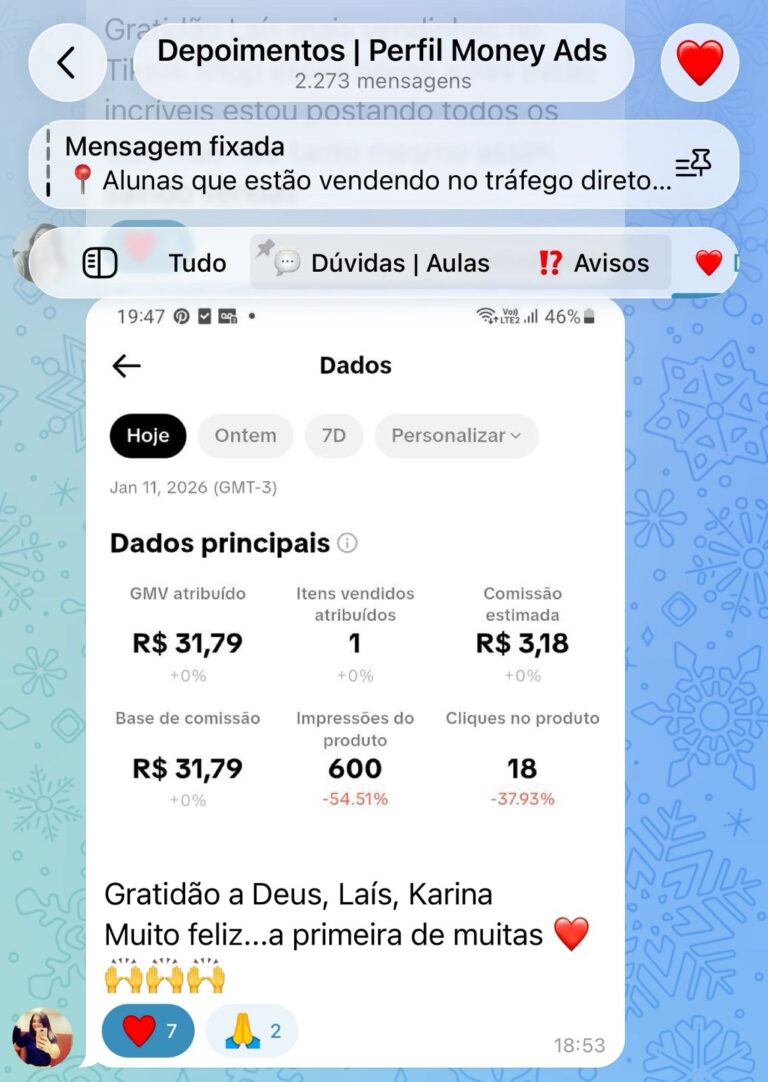Open the shared Dados screenshot in full view
Viewport: 768px width, 1082px height.
[355, 580]
